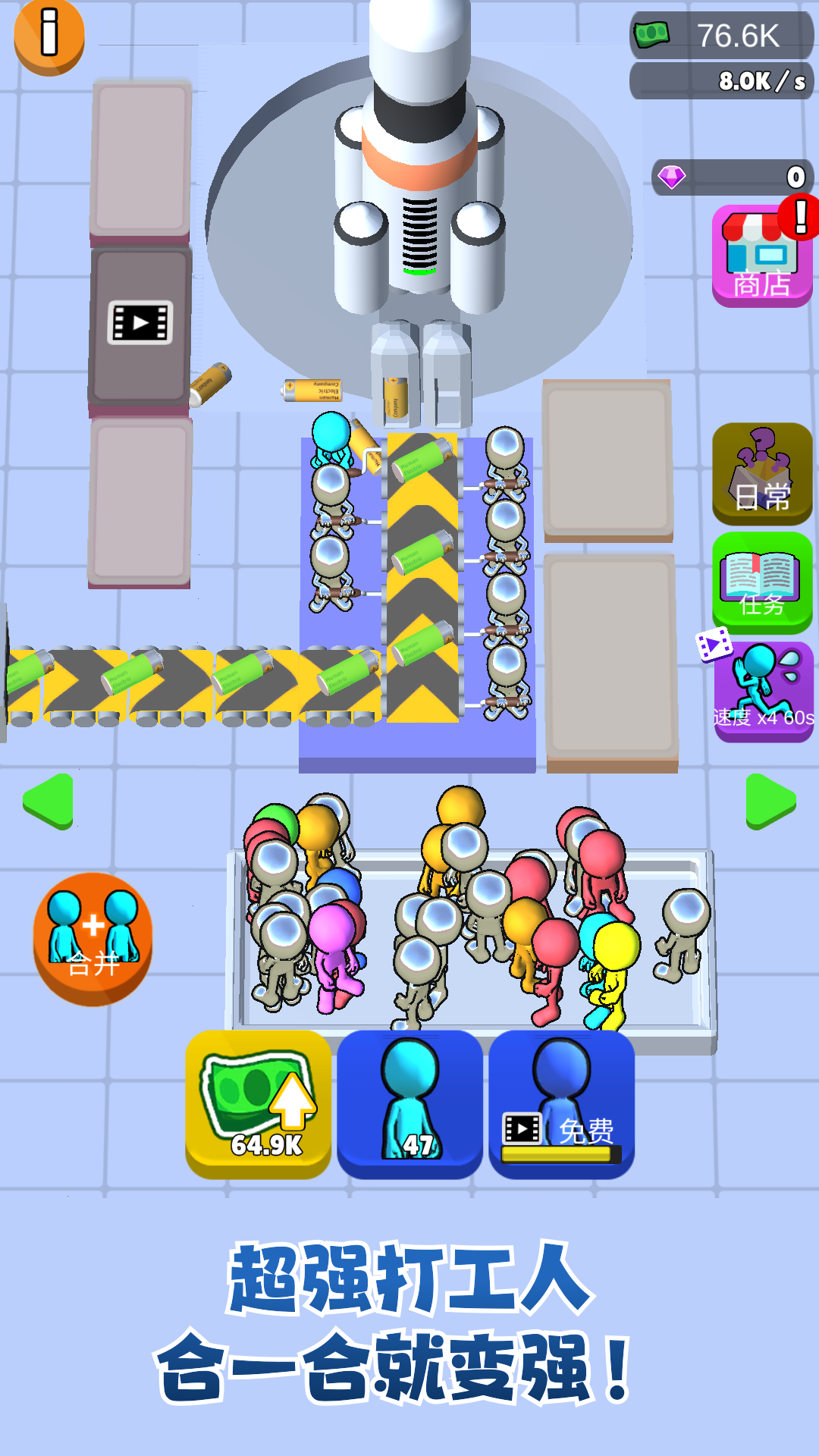Go to the previous area with left arrow
The width and height of the screenshot is (819, 1456).
click(x=49, y=801)
